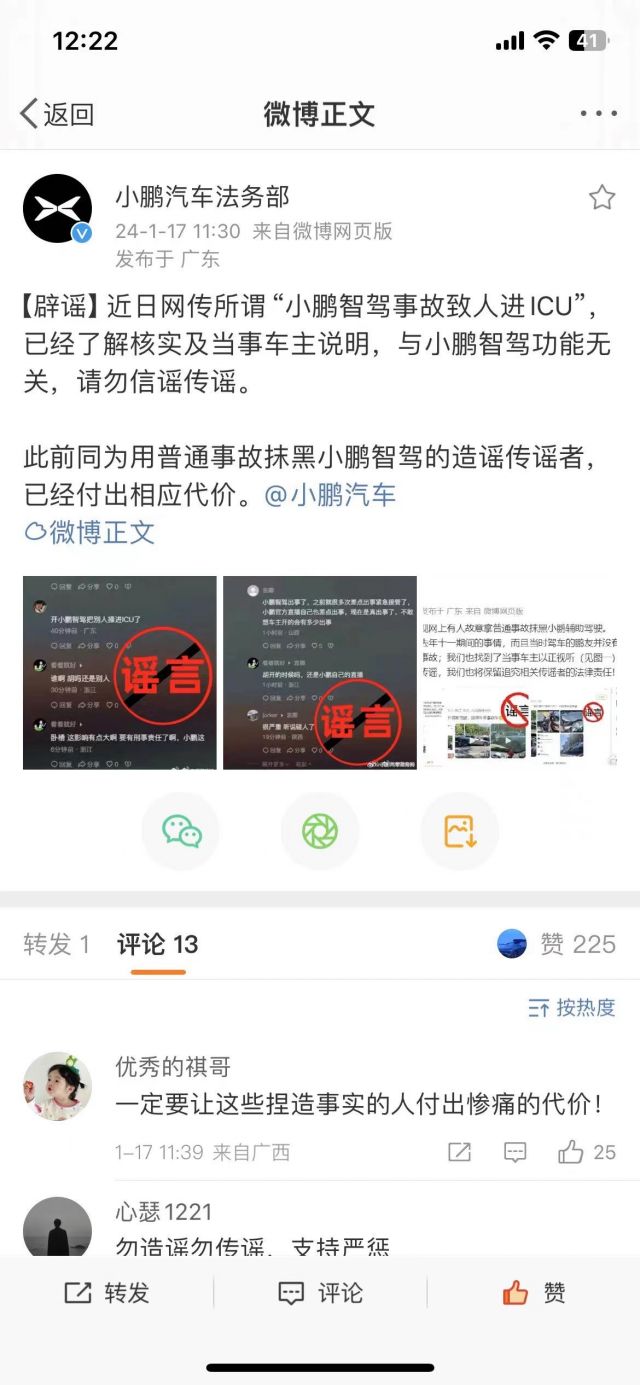Open the @小鹏汽车 mention link
This screenshot has height=1385, width=640.
pyautogui.click(x=330, y=494)
